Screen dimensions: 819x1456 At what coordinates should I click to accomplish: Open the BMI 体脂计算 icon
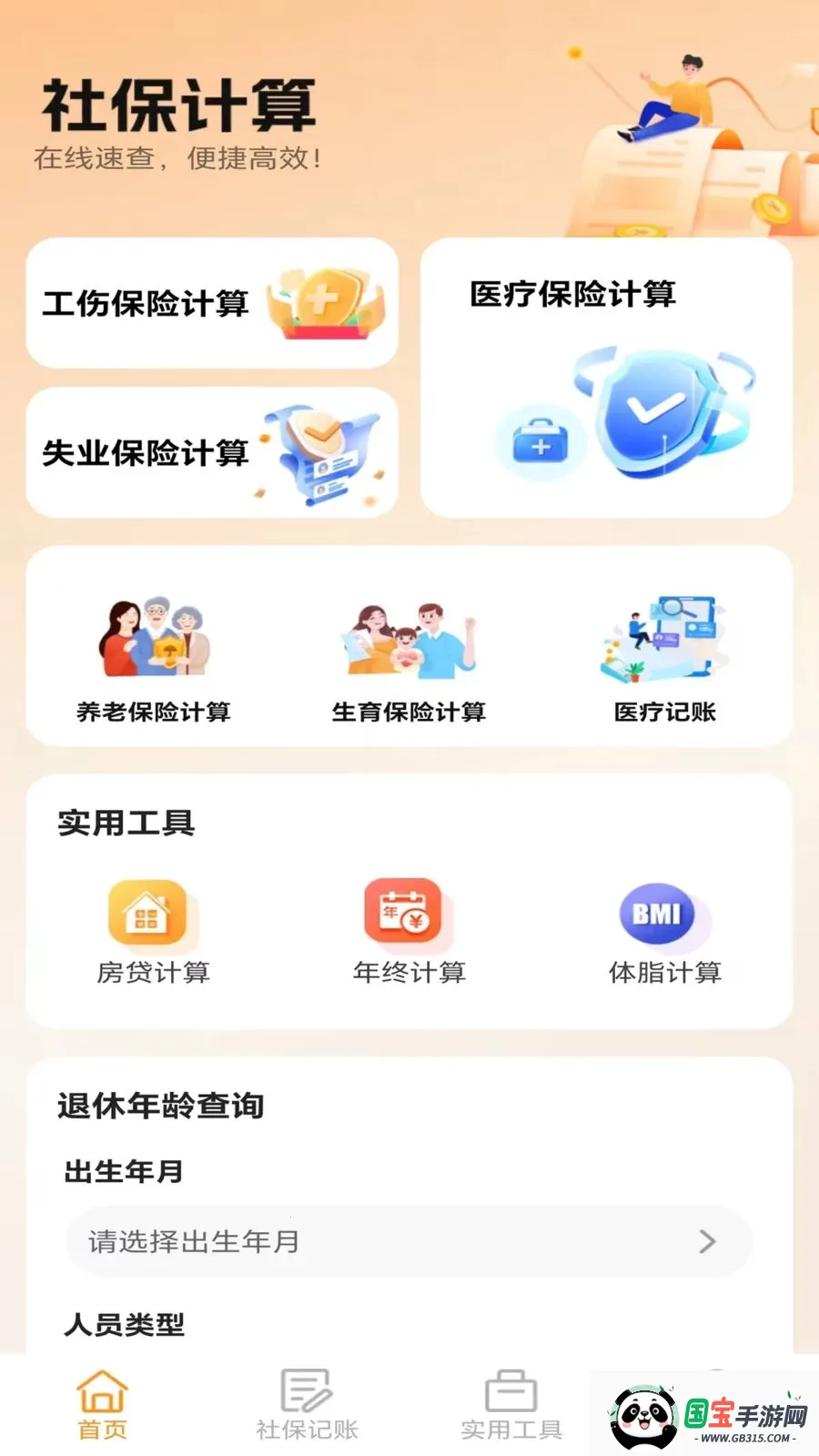coord(658,915)
